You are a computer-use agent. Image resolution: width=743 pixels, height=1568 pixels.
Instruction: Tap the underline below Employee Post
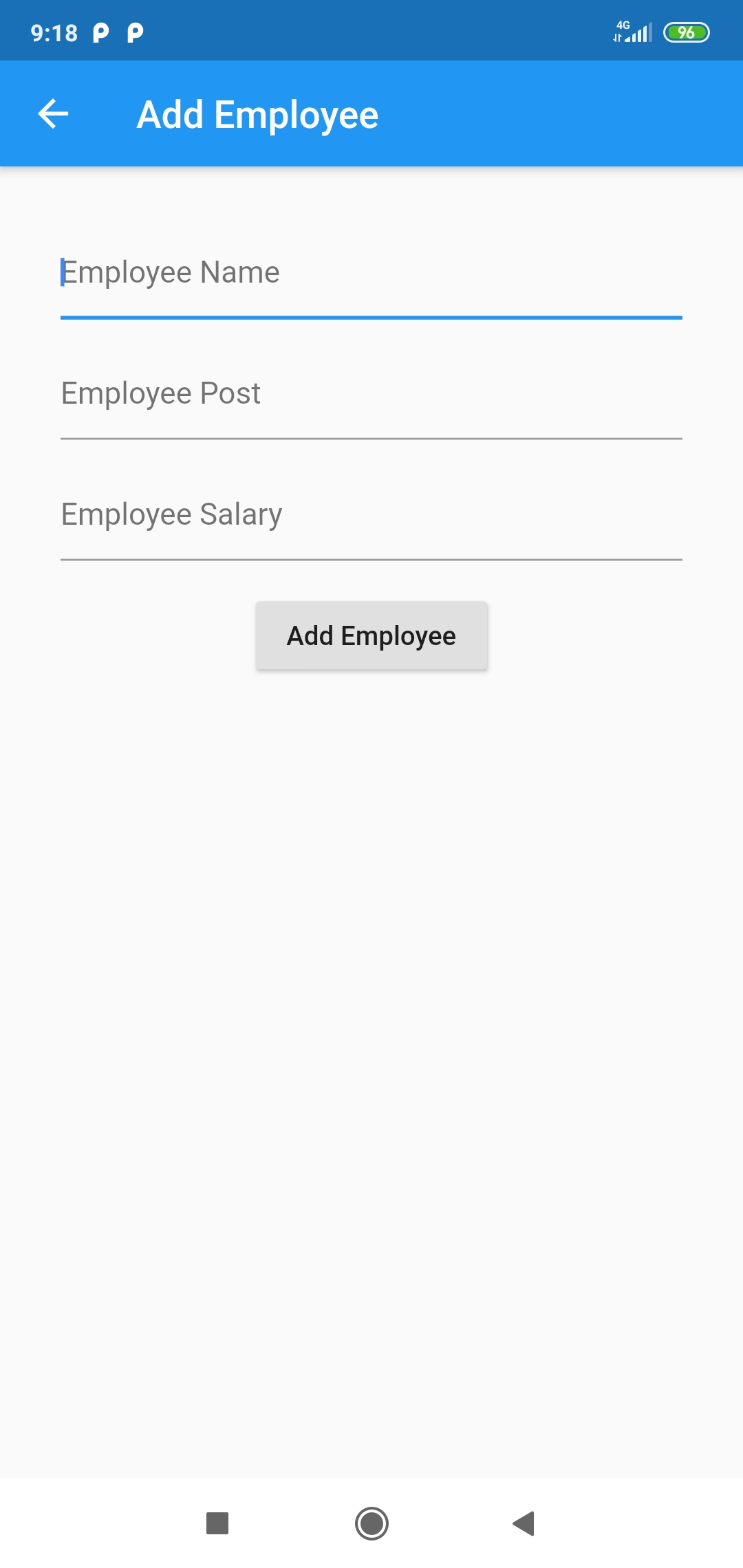pos(371,436)
